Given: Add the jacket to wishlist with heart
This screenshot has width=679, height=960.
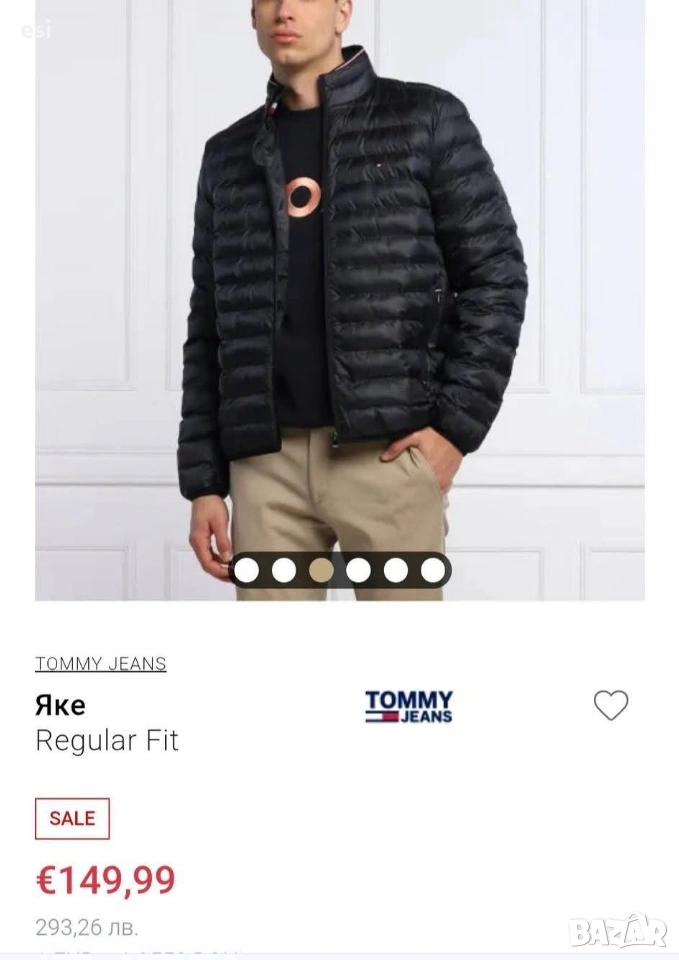Looking at the screenshot, I should [x=610, y=706].
